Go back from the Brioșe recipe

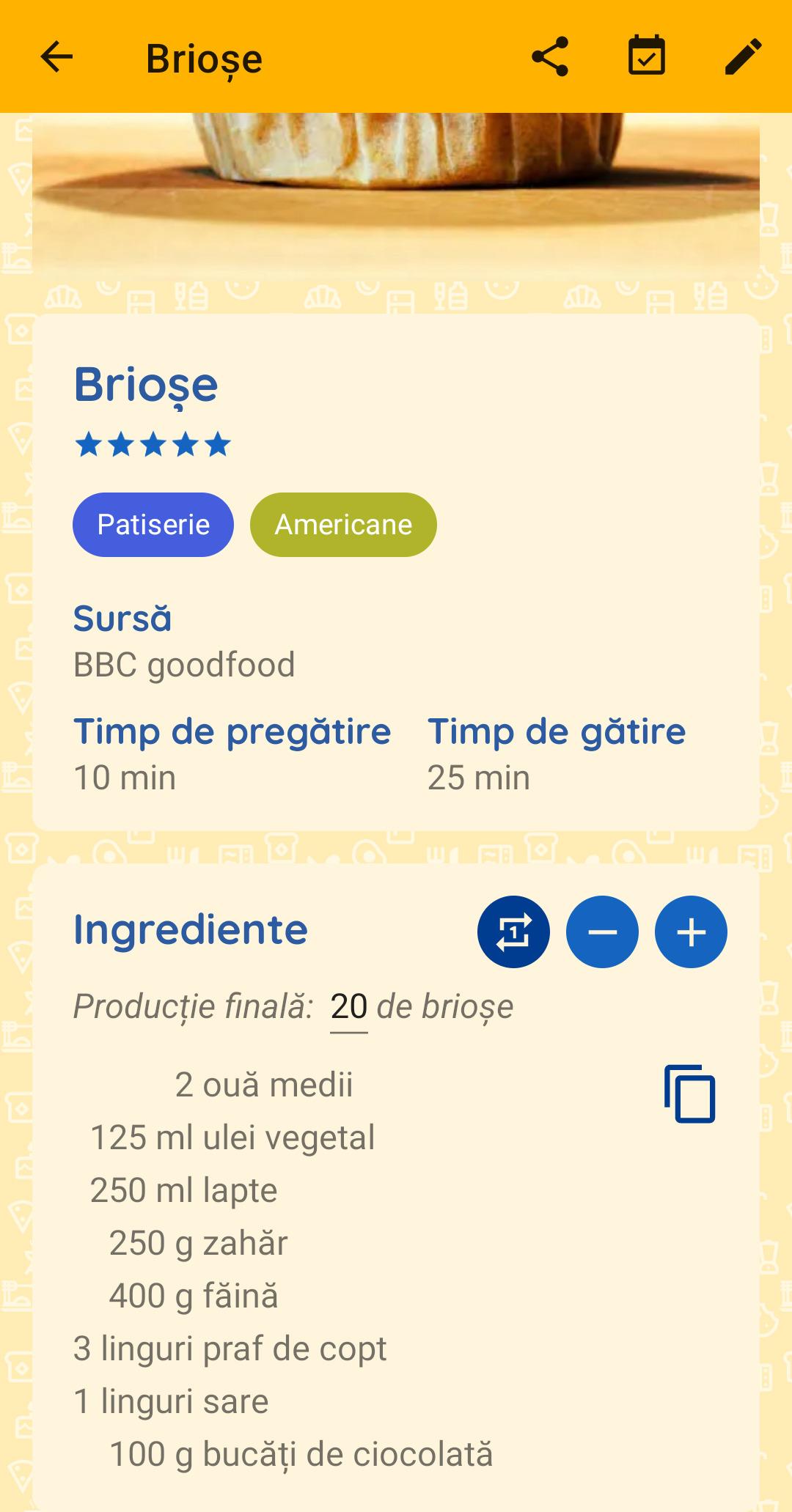(x=56, y=57)
